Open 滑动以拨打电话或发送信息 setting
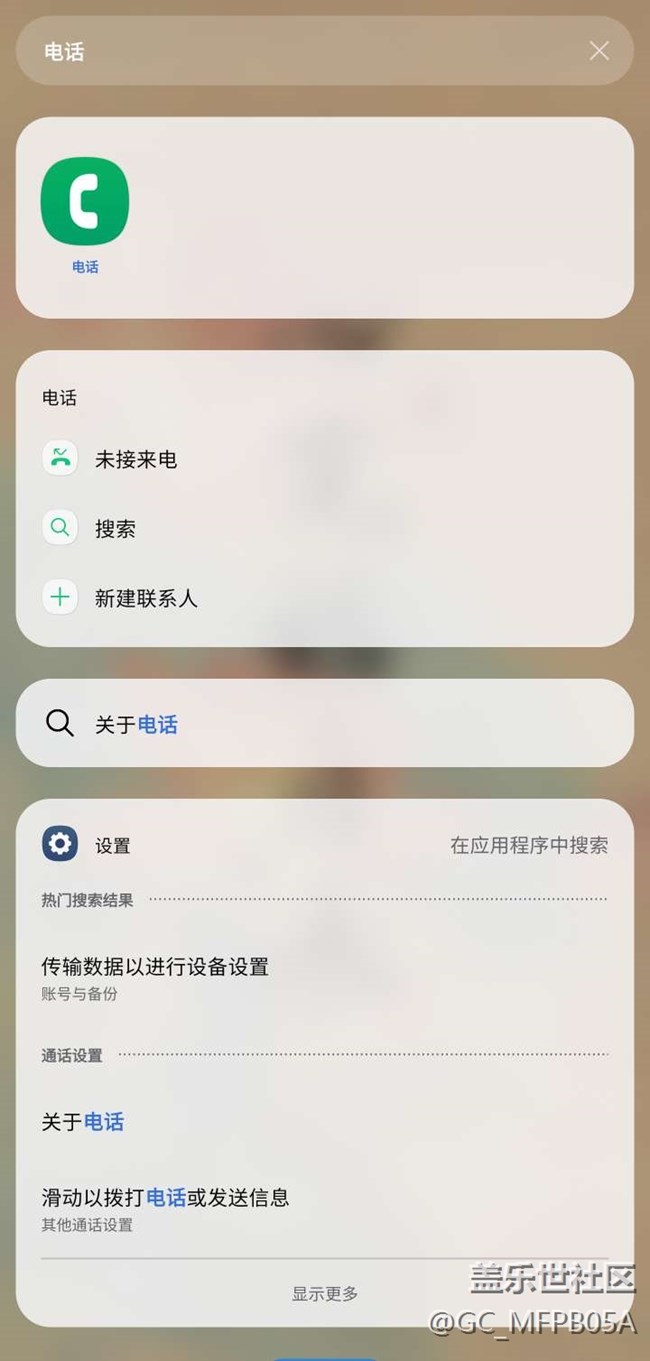The height and width of the screenshot is (1361, 650). (x=324, y=1208)
